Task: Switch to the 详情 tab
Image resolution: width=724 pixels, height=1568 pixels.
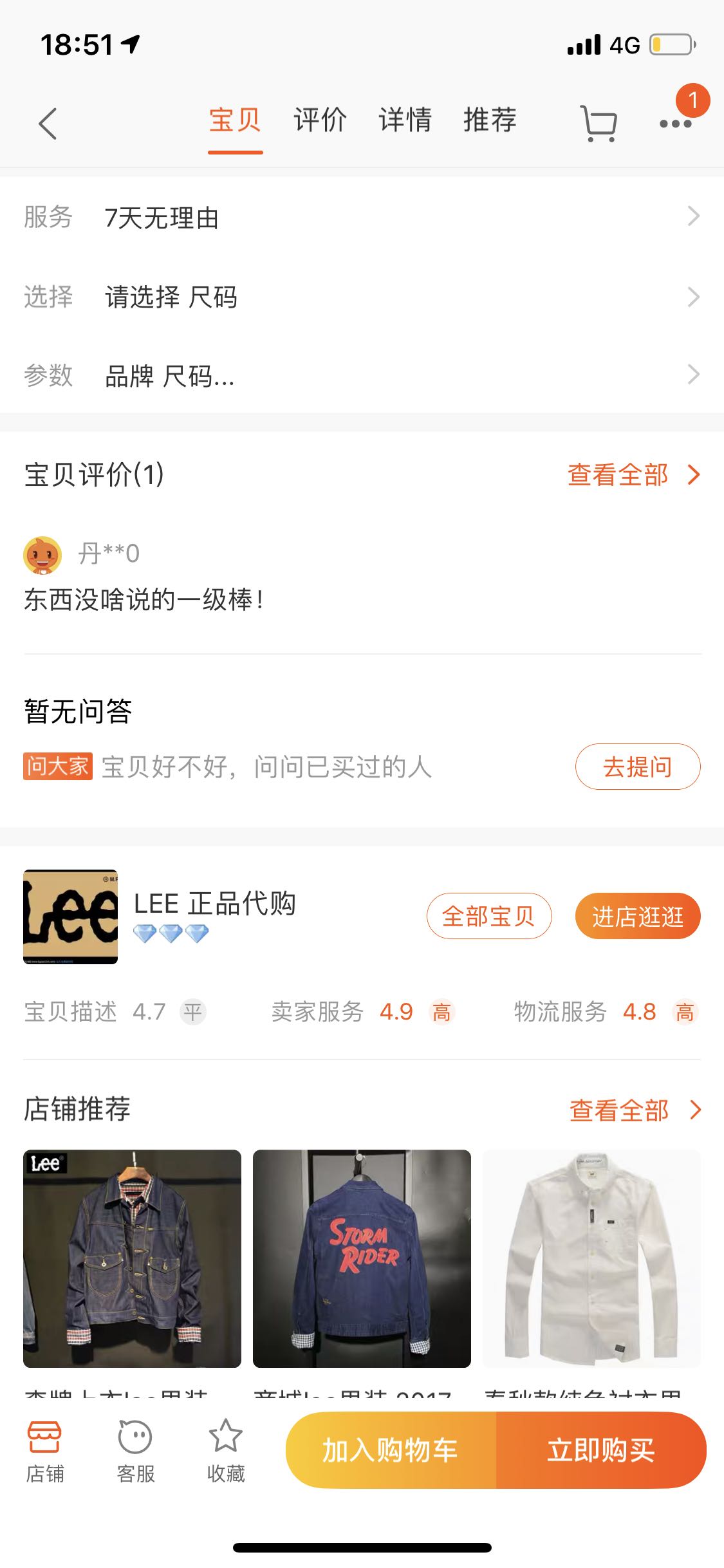Action: click(x=405, y=120)
